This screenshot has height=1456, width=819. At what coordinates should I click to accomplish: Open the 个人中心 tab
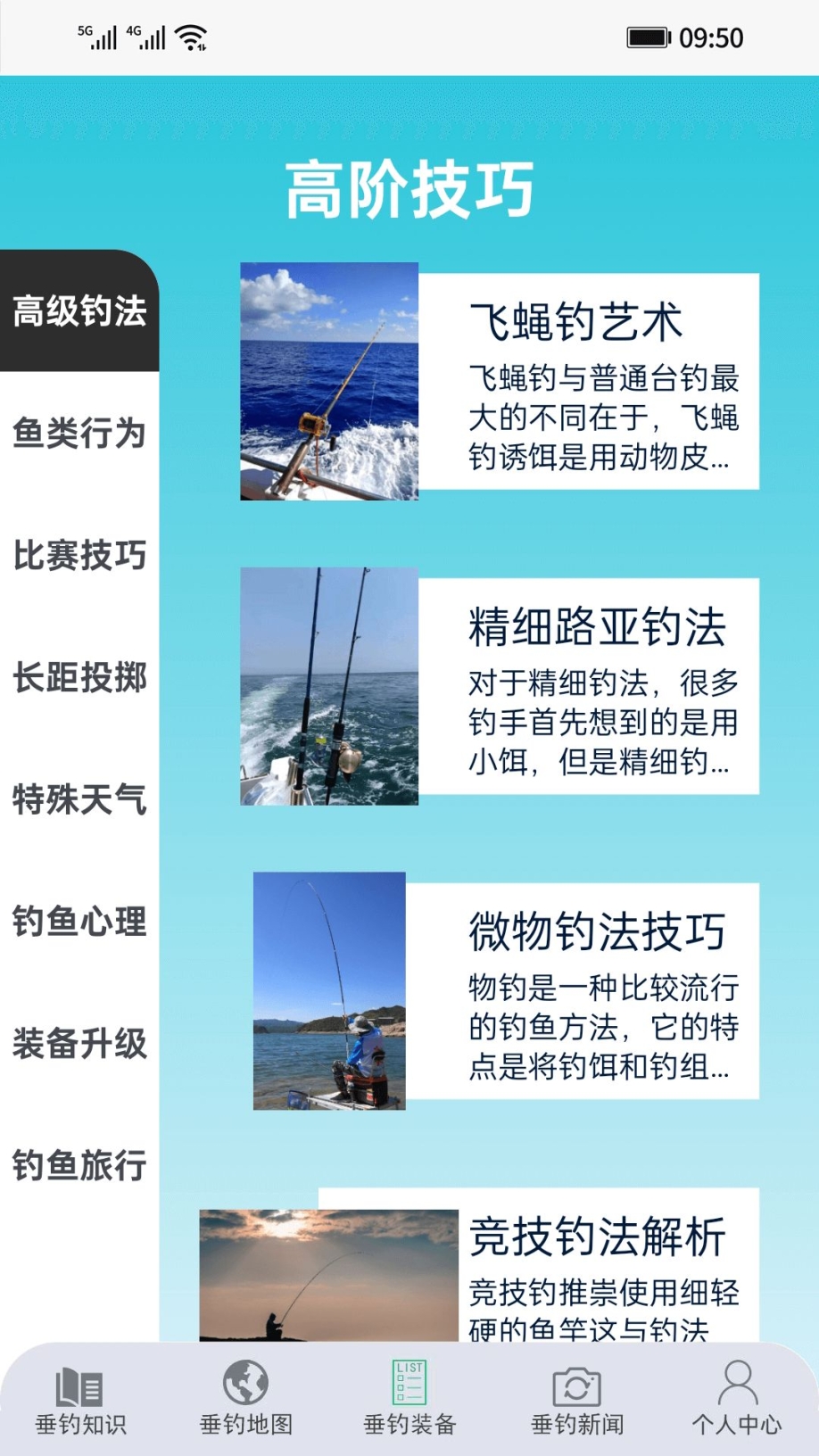[737, 1399]
